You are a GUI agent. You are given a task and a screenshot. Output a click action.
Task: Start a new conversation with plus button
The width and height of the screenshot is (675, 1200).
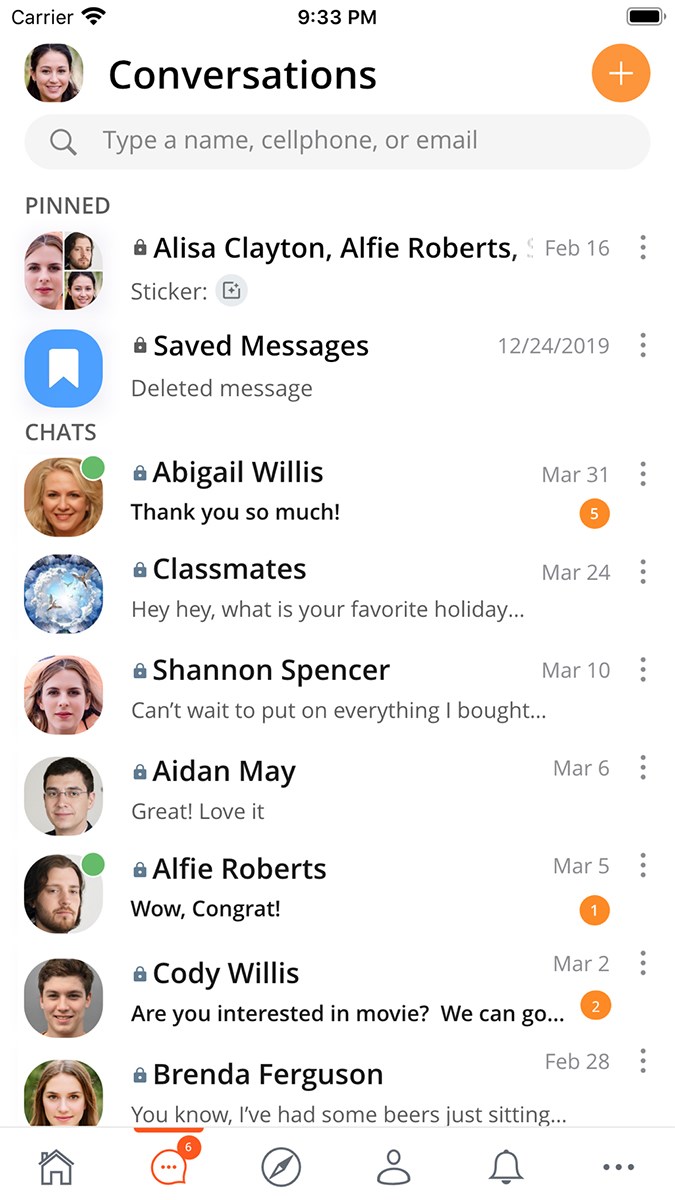[621, 74]
